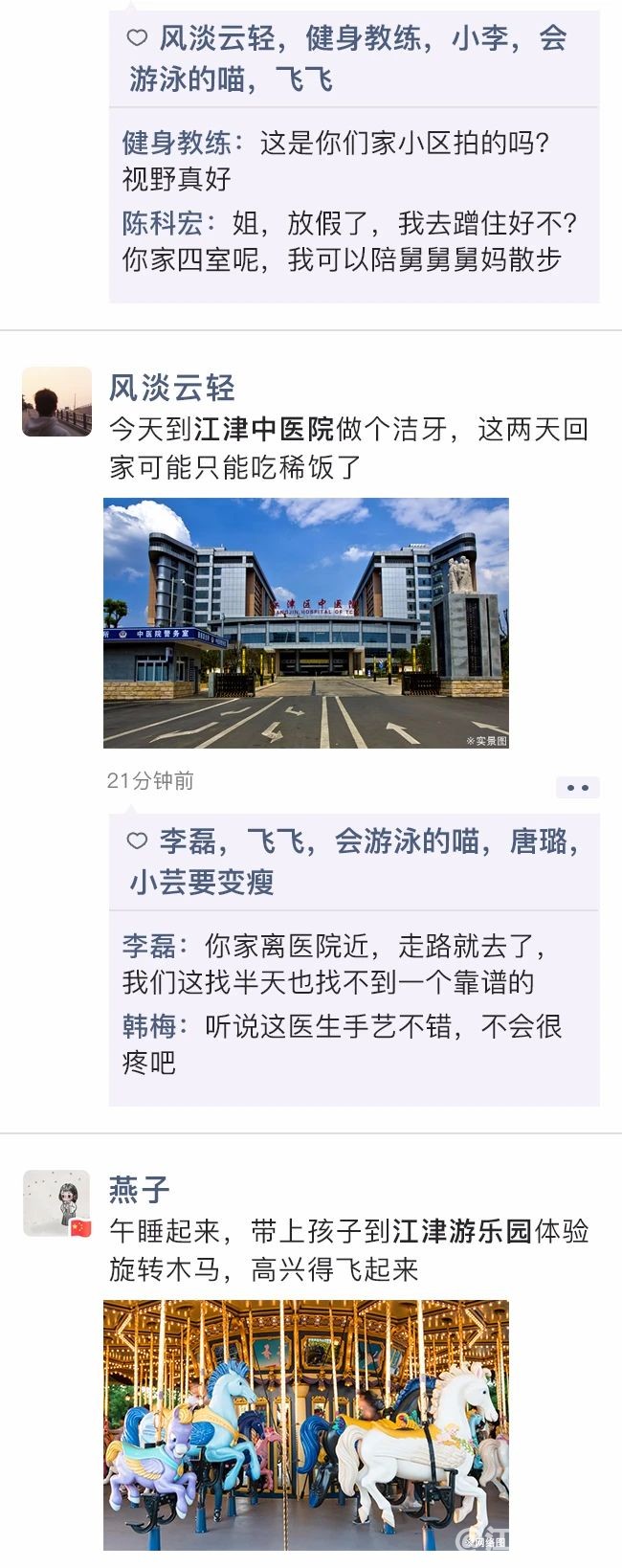Open the 江津中医院 location link
This screenshot has width=622, height=1568.
(x=264, y=429)
